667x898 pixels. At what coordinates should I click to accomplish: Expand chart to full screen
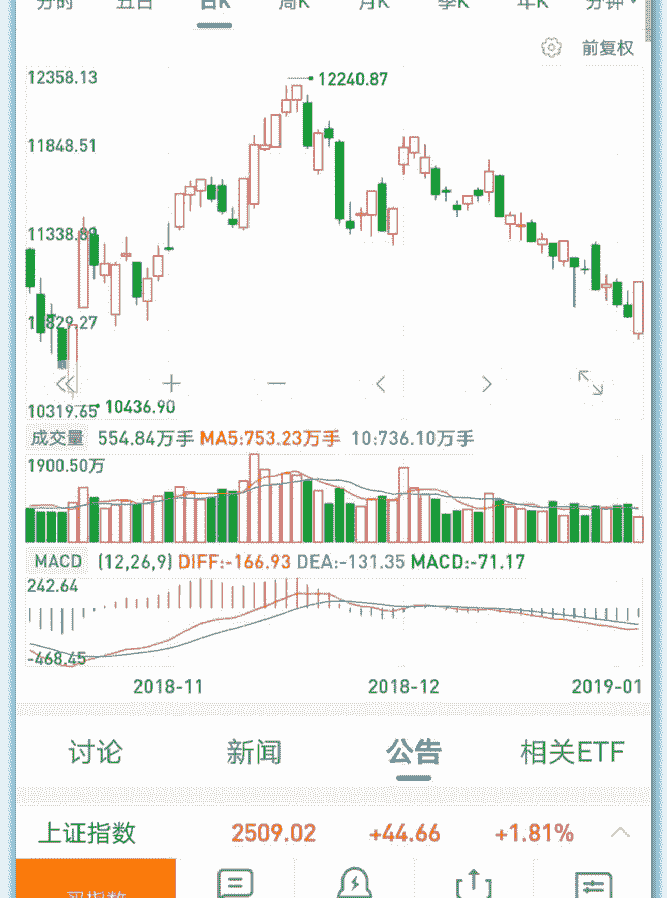pyautogui.click(x=590, y=382)
